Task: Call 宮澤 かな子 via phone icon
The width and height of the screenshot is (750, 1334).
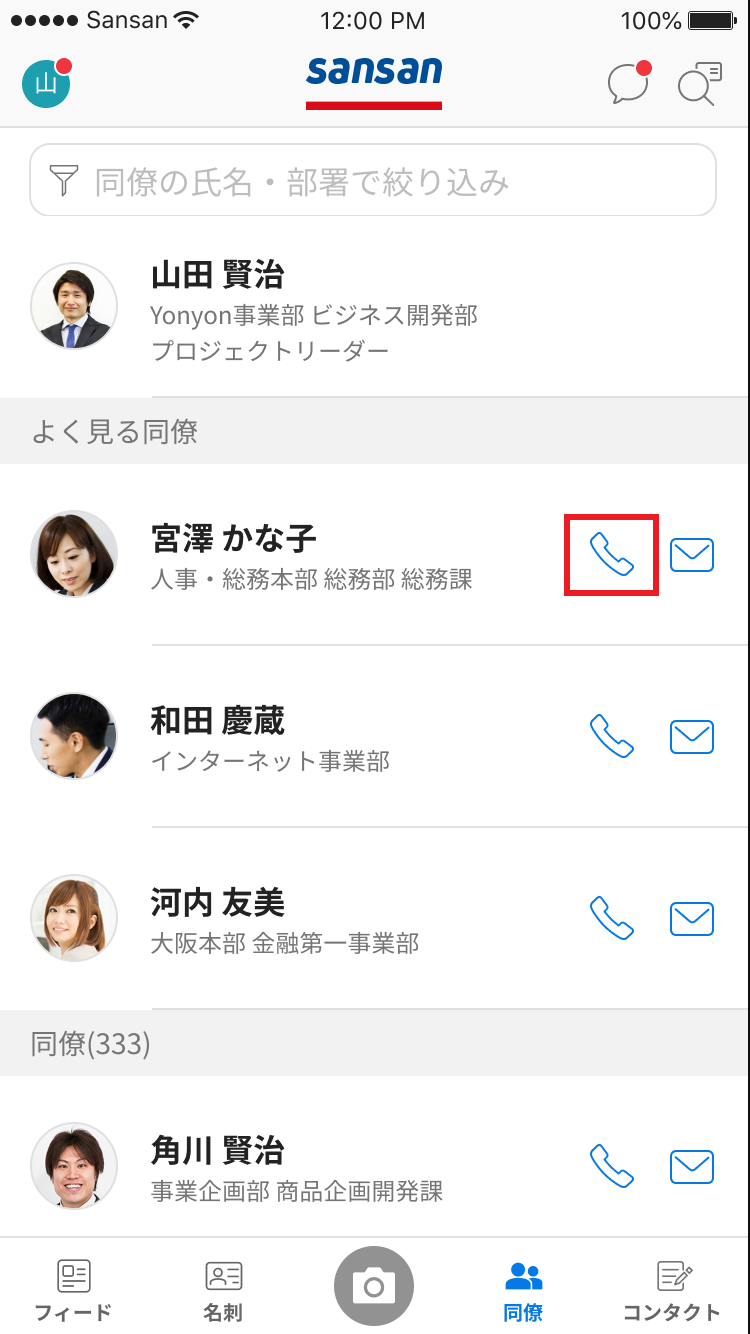Action: click(x=611, y=555)
